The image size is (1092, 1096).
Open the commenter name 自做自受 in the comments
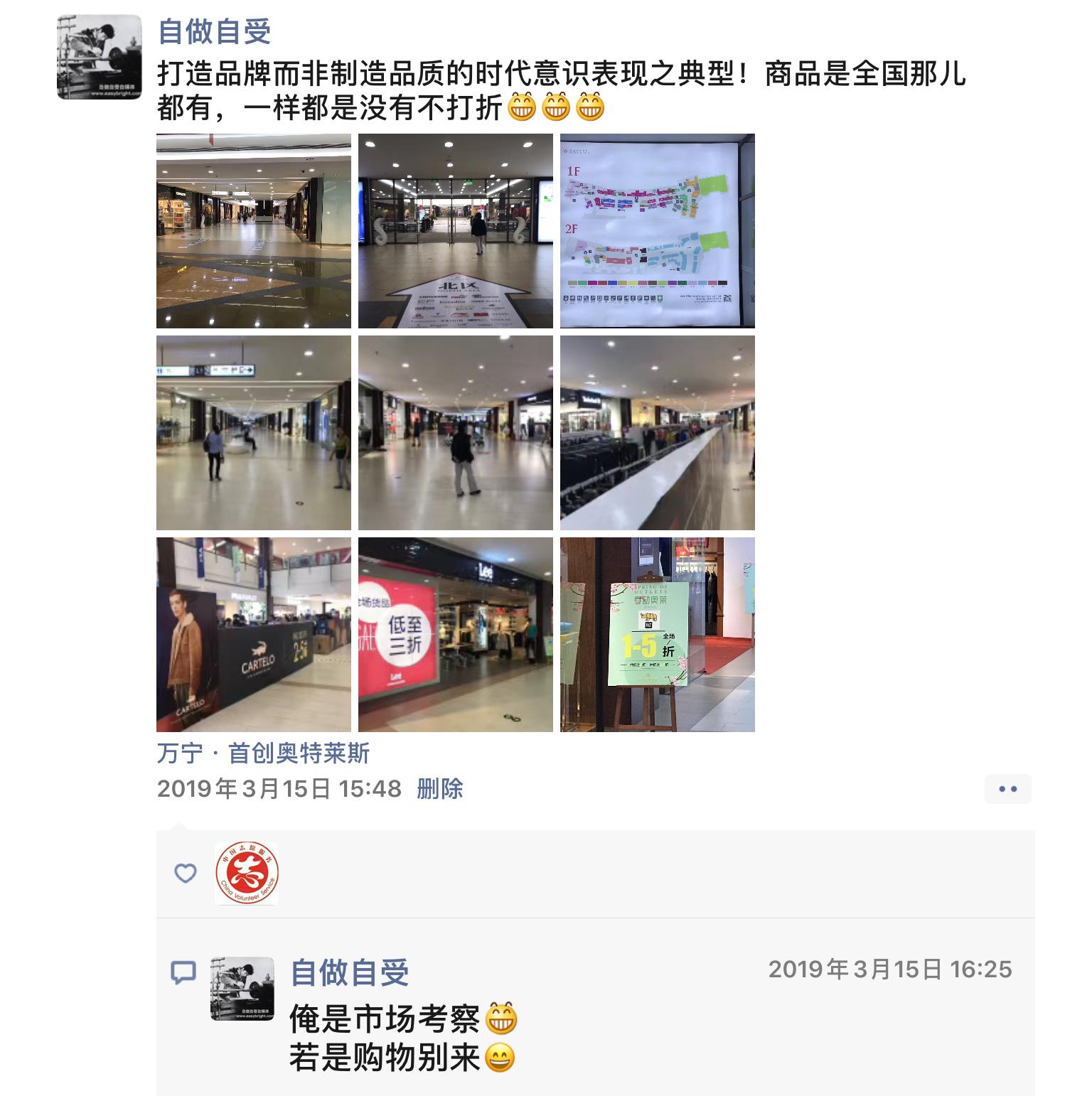(x=350, y=972)
